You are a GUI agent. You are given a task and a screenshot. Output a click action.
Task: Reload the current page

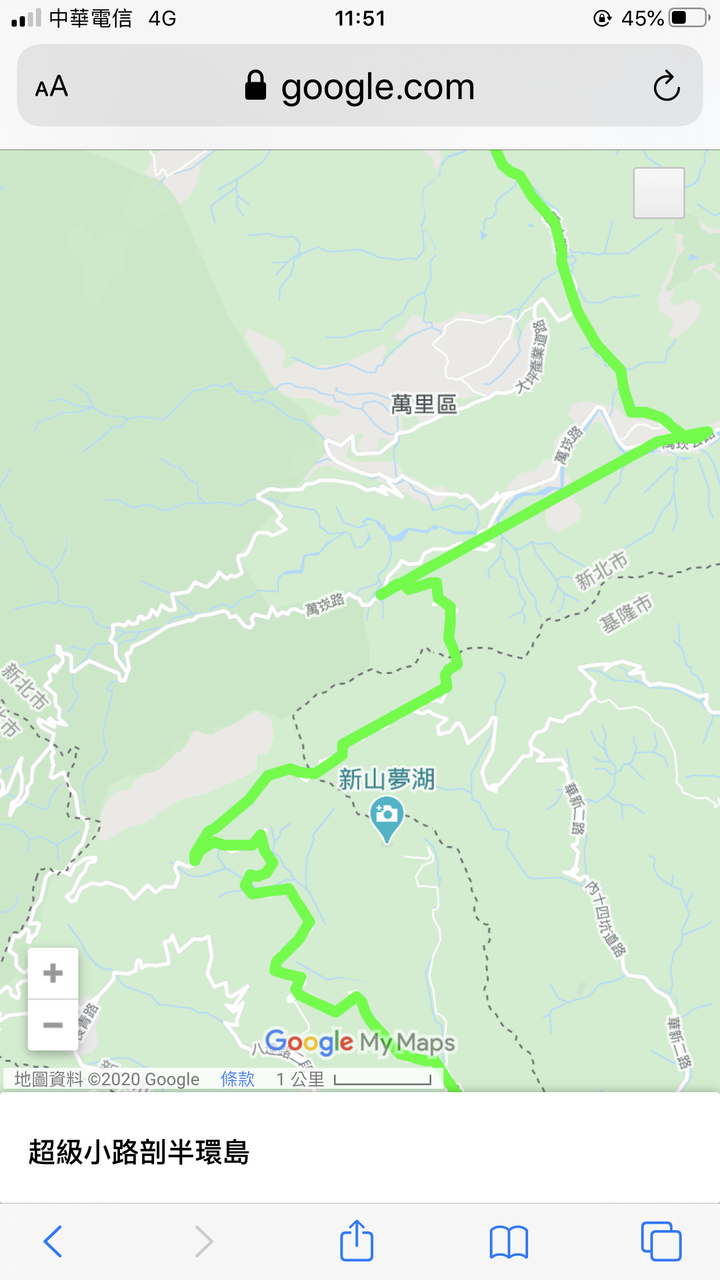pyautogui.click(x=666, y=87)
